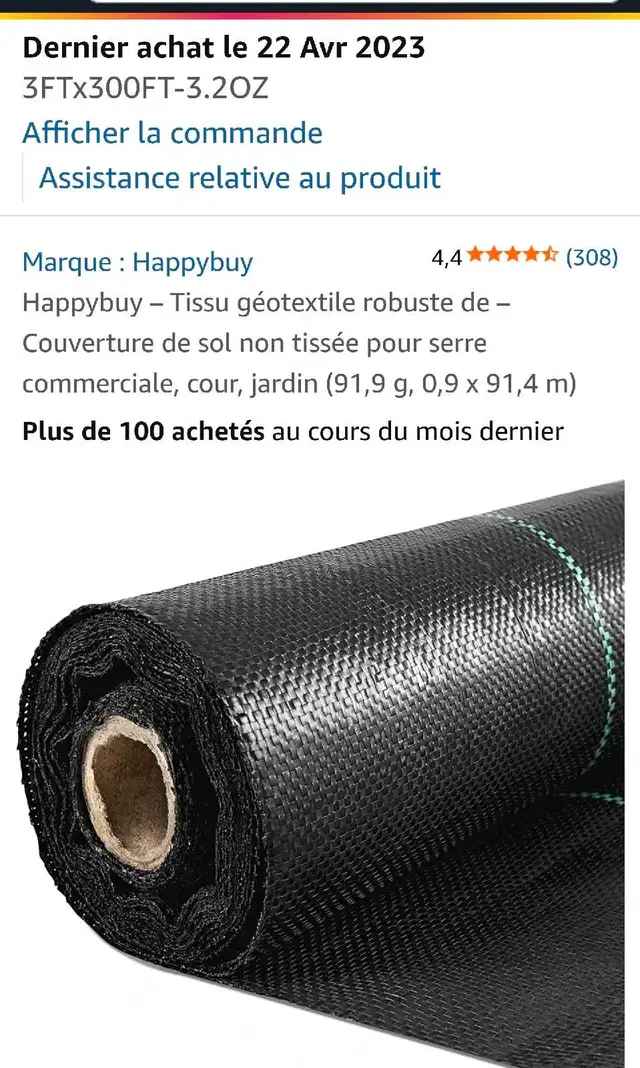The height and width of the screenshot is (1068, 640).
Task: Open the Afficher la commande link
Action: click(x=172, y=133)
